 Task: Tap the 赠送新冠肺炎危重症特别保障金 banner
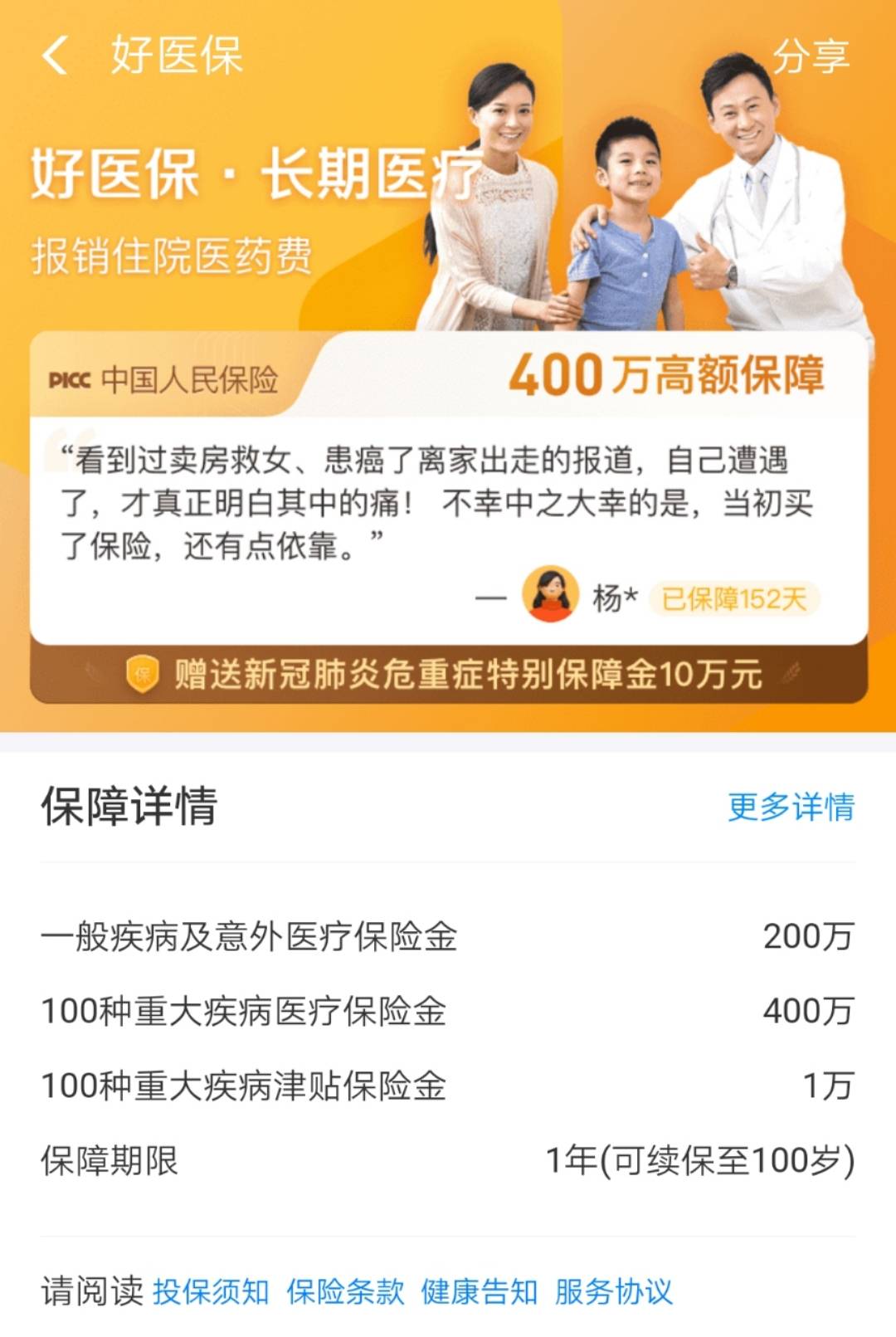[448, 674]
